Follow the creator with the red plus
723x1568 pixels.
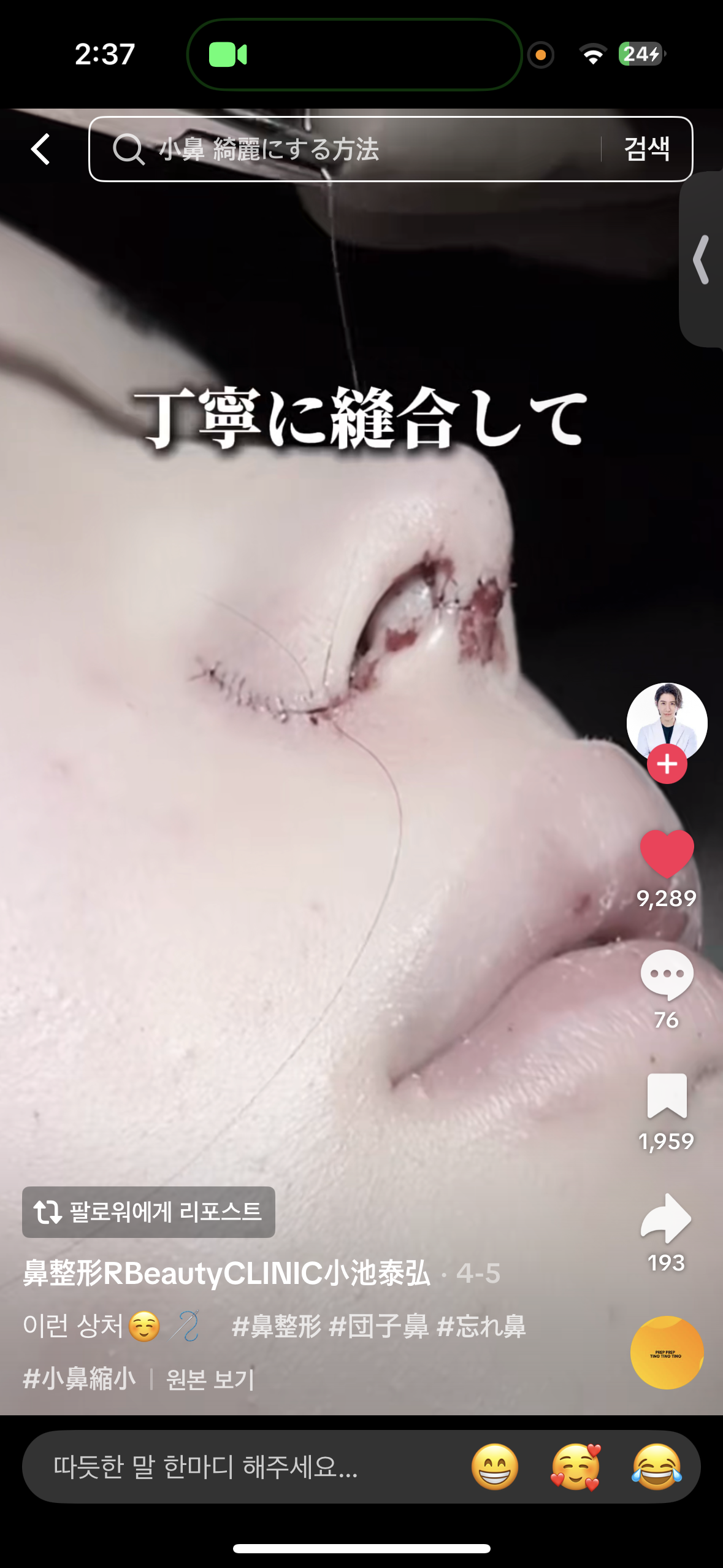[667, 764]
